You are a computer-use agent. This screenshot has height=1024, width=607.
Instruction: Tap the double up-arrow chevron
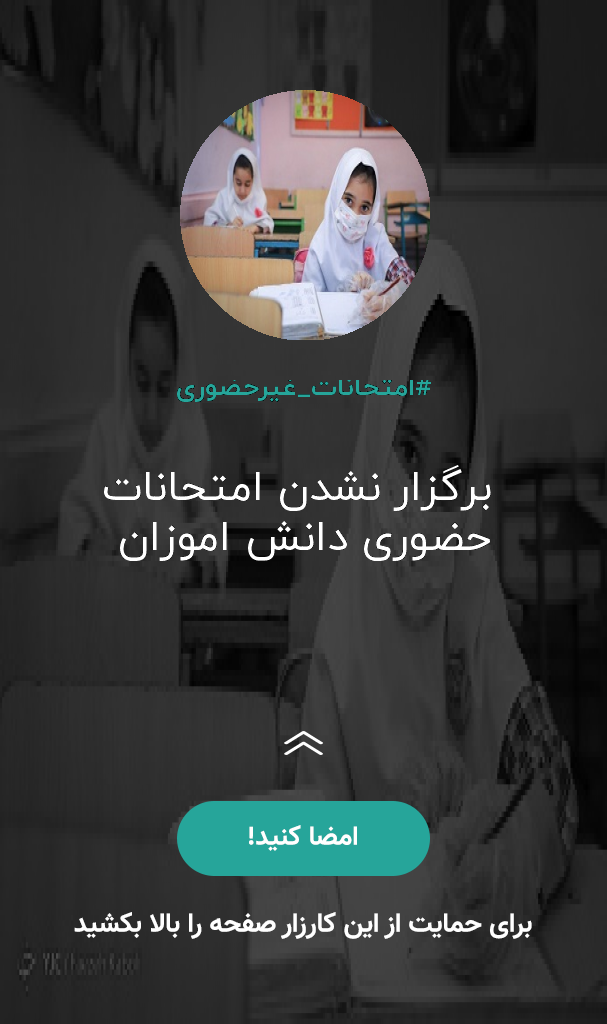tap(304, 743)
